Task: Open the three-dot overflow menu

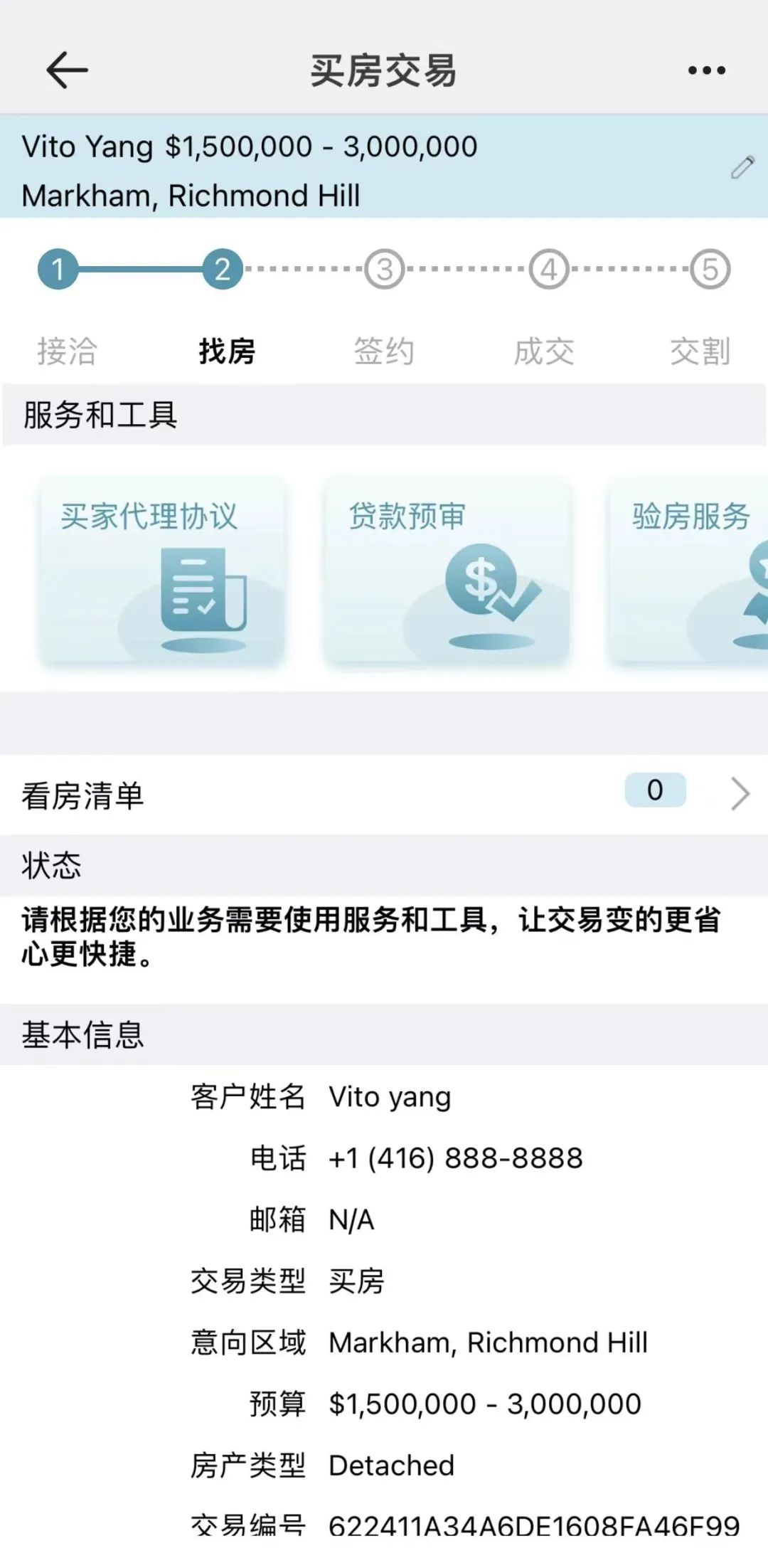Action: tap(706, 70)
